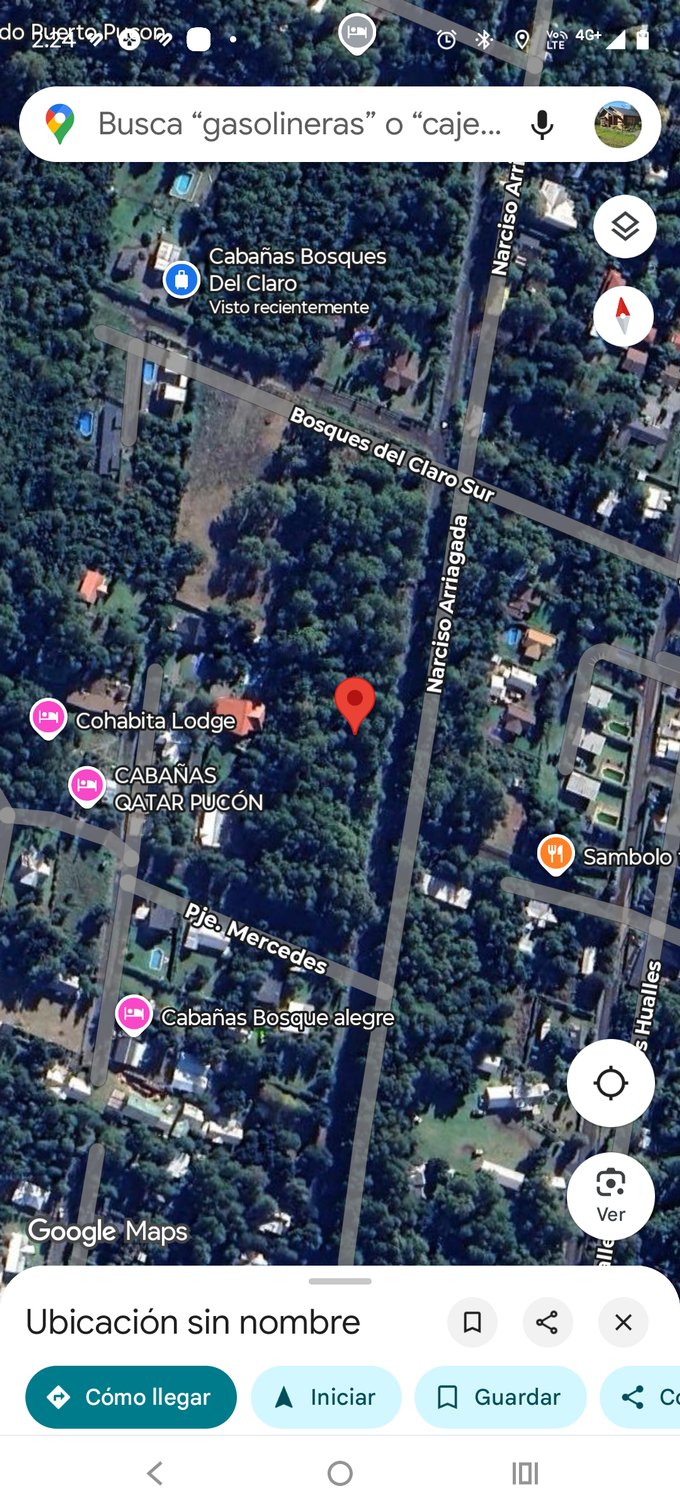Image resolution: width=680 pixels, height=1511 pixels.
Task: Open the account profile picture
Action: tap(618, 124)
